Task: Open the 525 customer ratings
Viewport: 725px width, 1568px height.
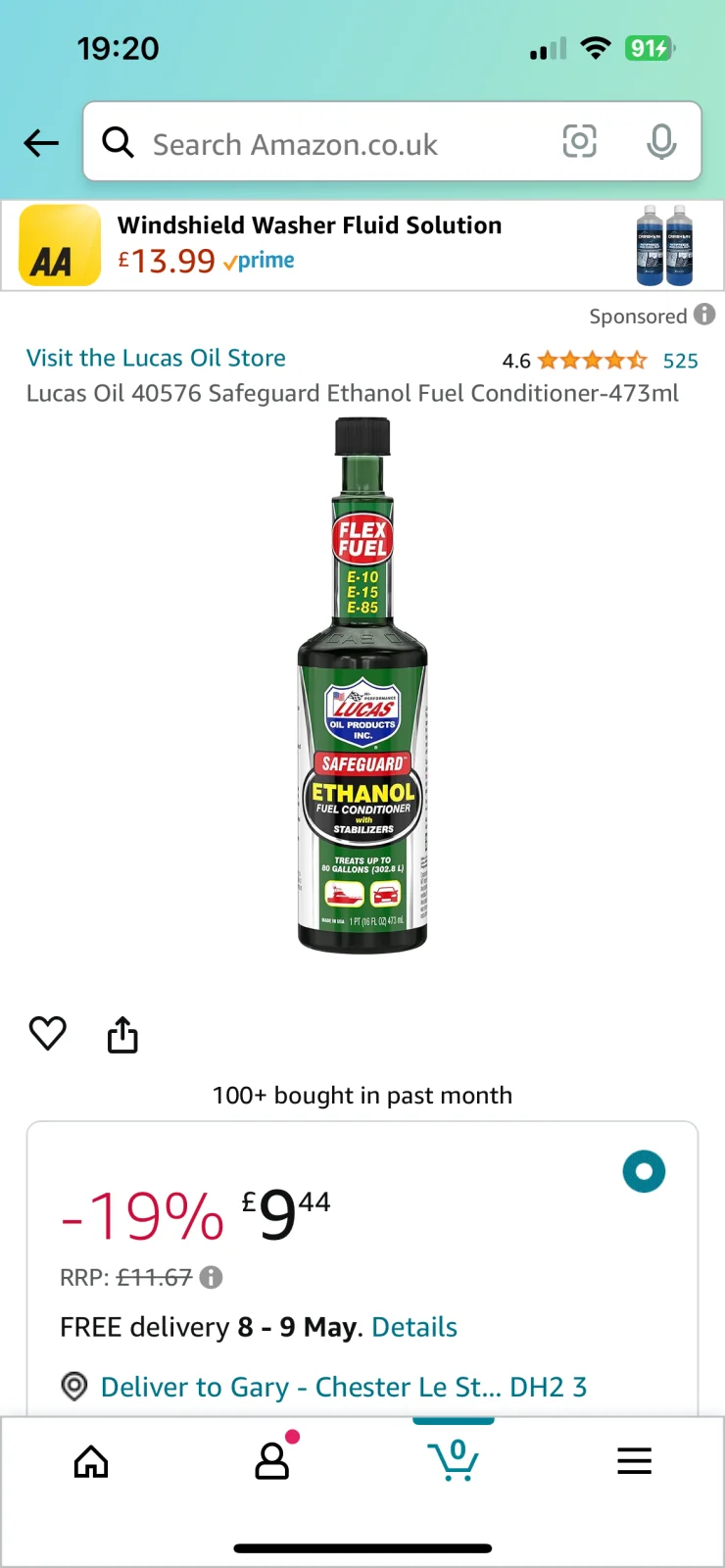Action: click(x=681, y=360)
